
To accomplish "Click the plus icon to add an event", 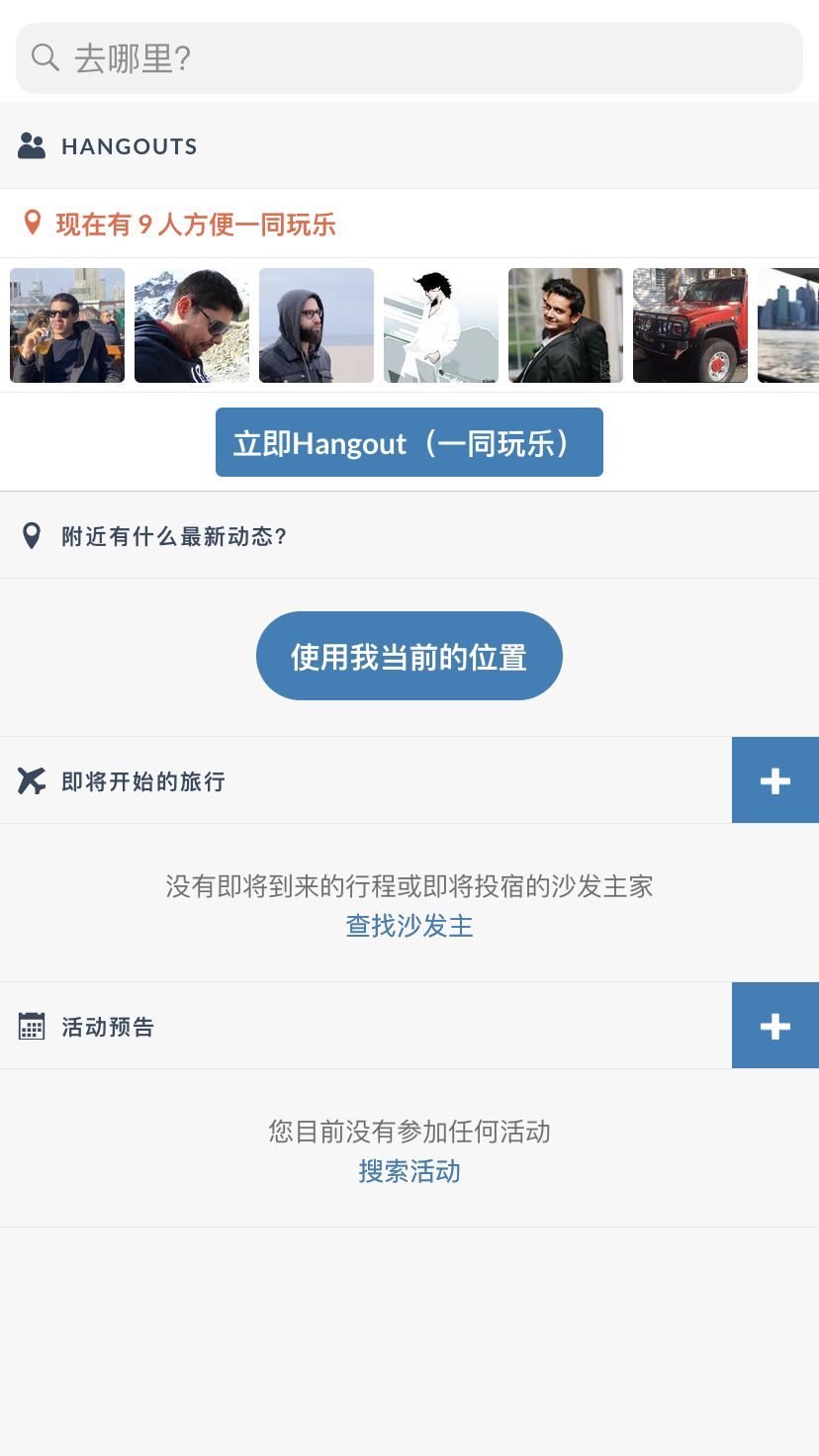I will pyautogui.click(x=774, y=1026).
